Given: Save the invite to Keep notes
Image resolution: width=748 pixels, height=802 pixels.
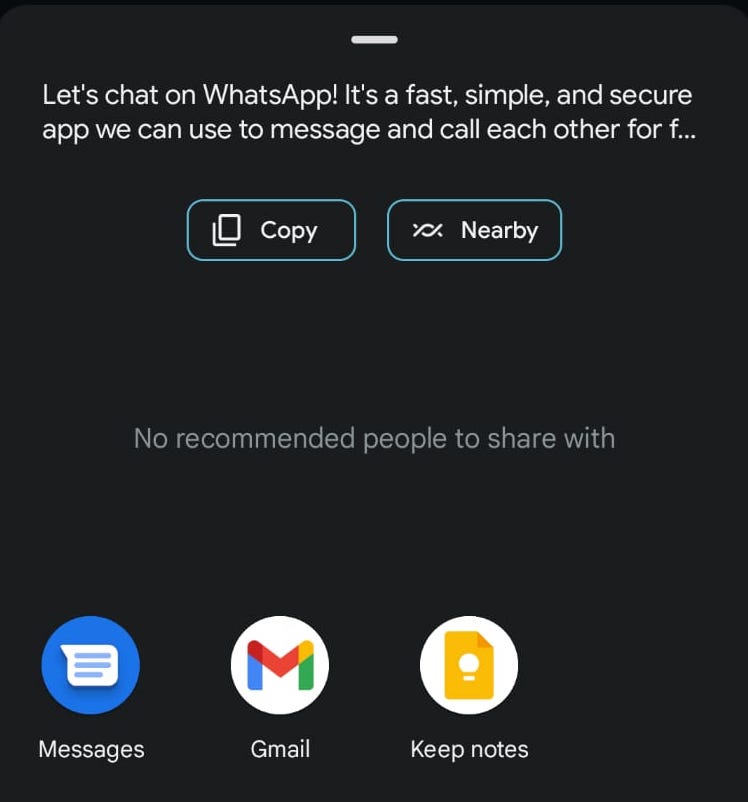Looking at the screenshot, I should tap(469, 666).
